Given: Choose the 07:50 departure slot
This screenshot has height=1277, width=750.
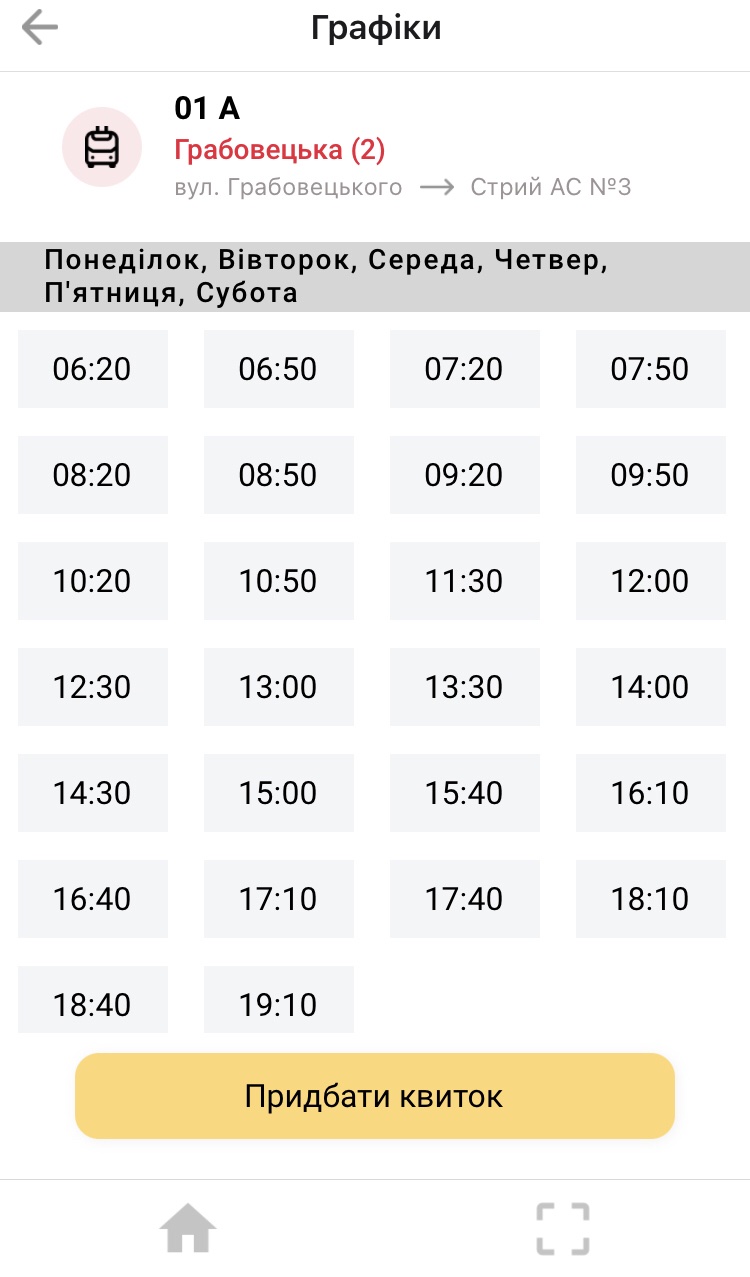Looking at the screenshot, I should [651, 369].
